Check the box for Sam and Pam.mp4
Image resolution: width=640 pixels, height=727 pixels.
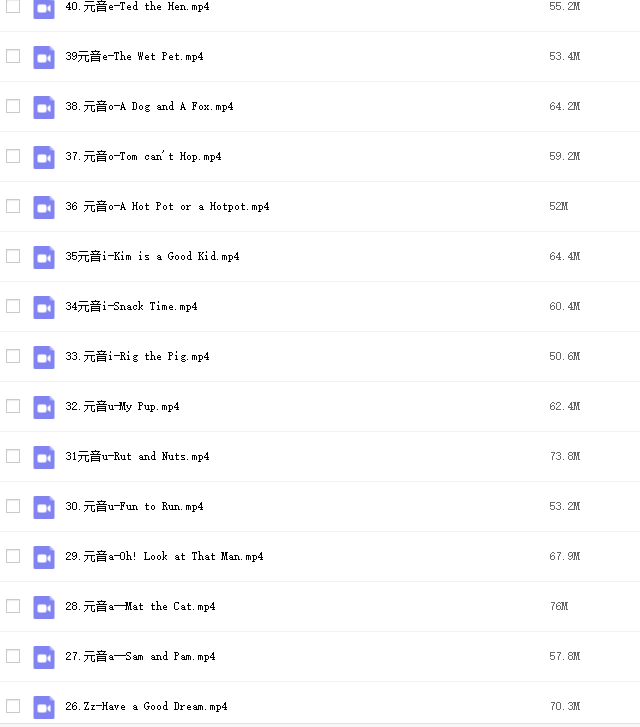13,656
